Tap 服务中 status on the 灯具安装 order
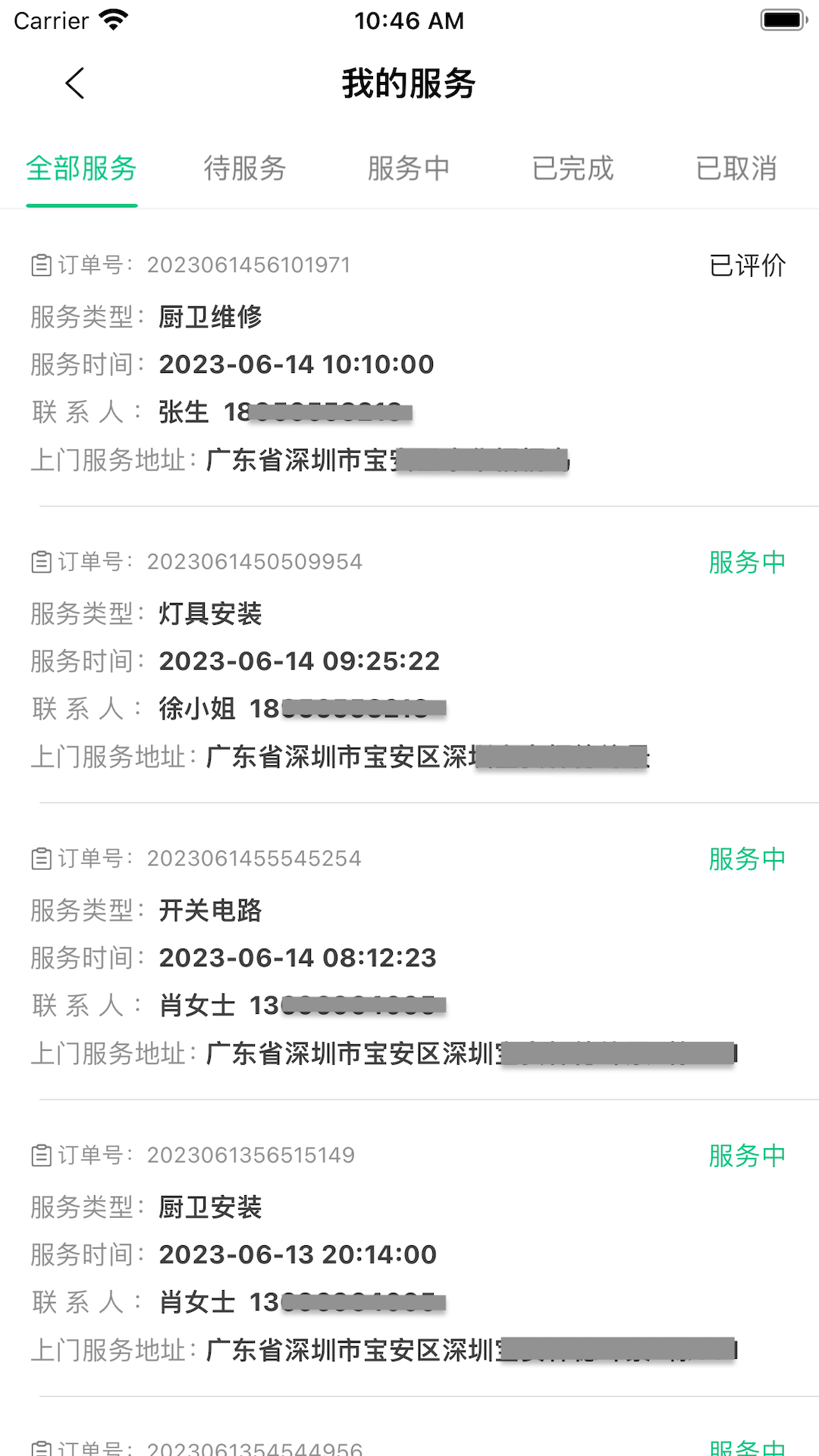 (x=747, y=561)
